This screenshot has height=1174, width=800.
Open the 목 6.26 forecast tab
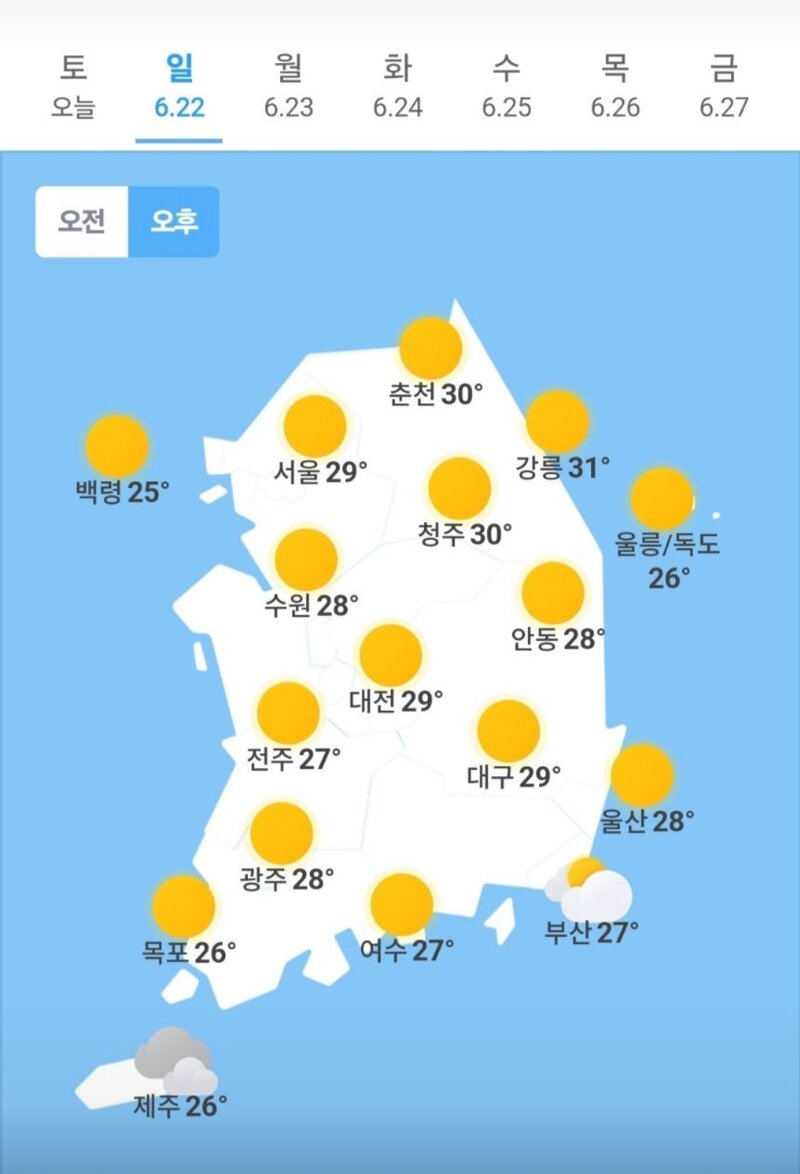[x=615, y=87]
